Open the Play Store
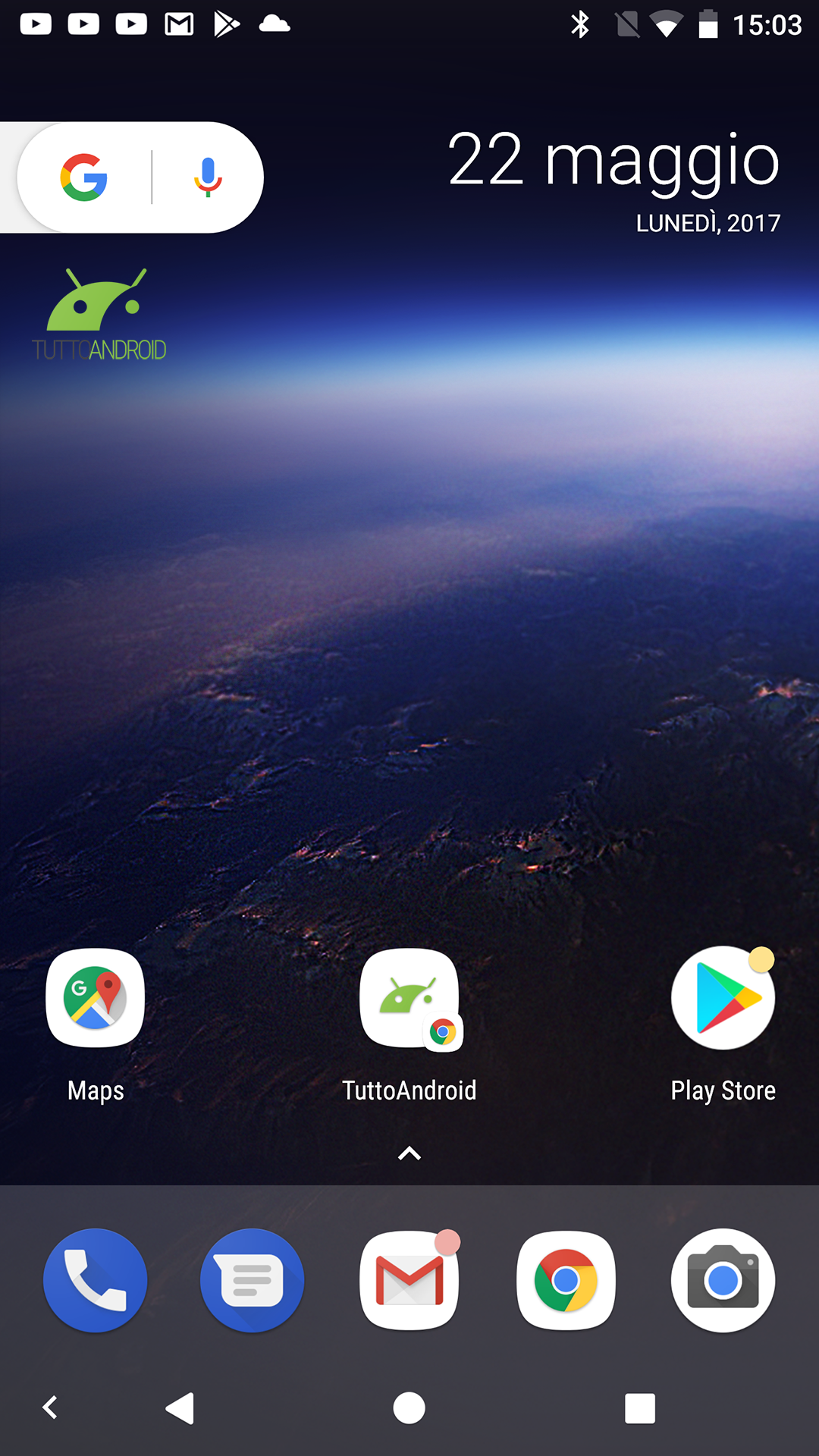This screenshot has height=1456, width=819. pos(723,1025)
